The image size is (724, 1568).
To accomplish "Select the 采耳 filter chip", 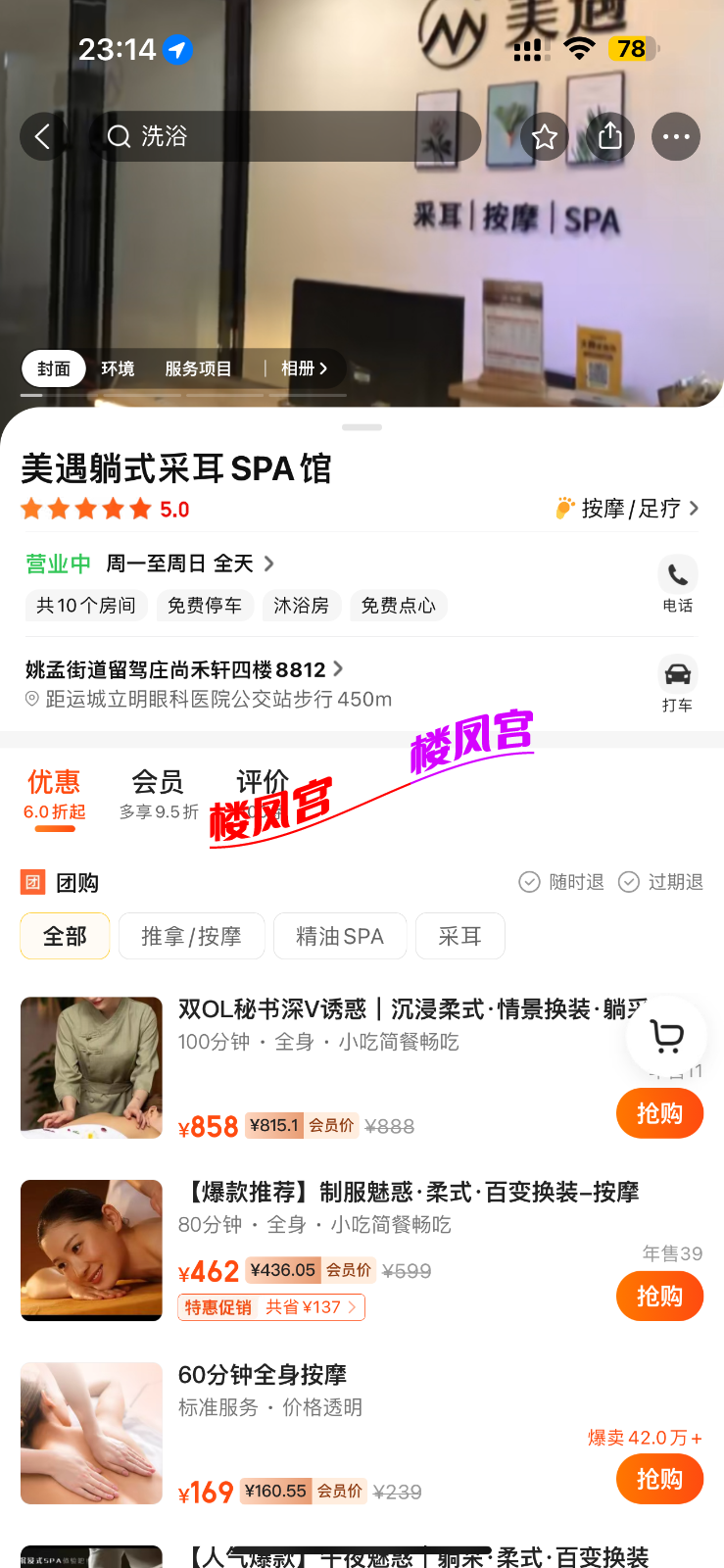I will (459, 936).
